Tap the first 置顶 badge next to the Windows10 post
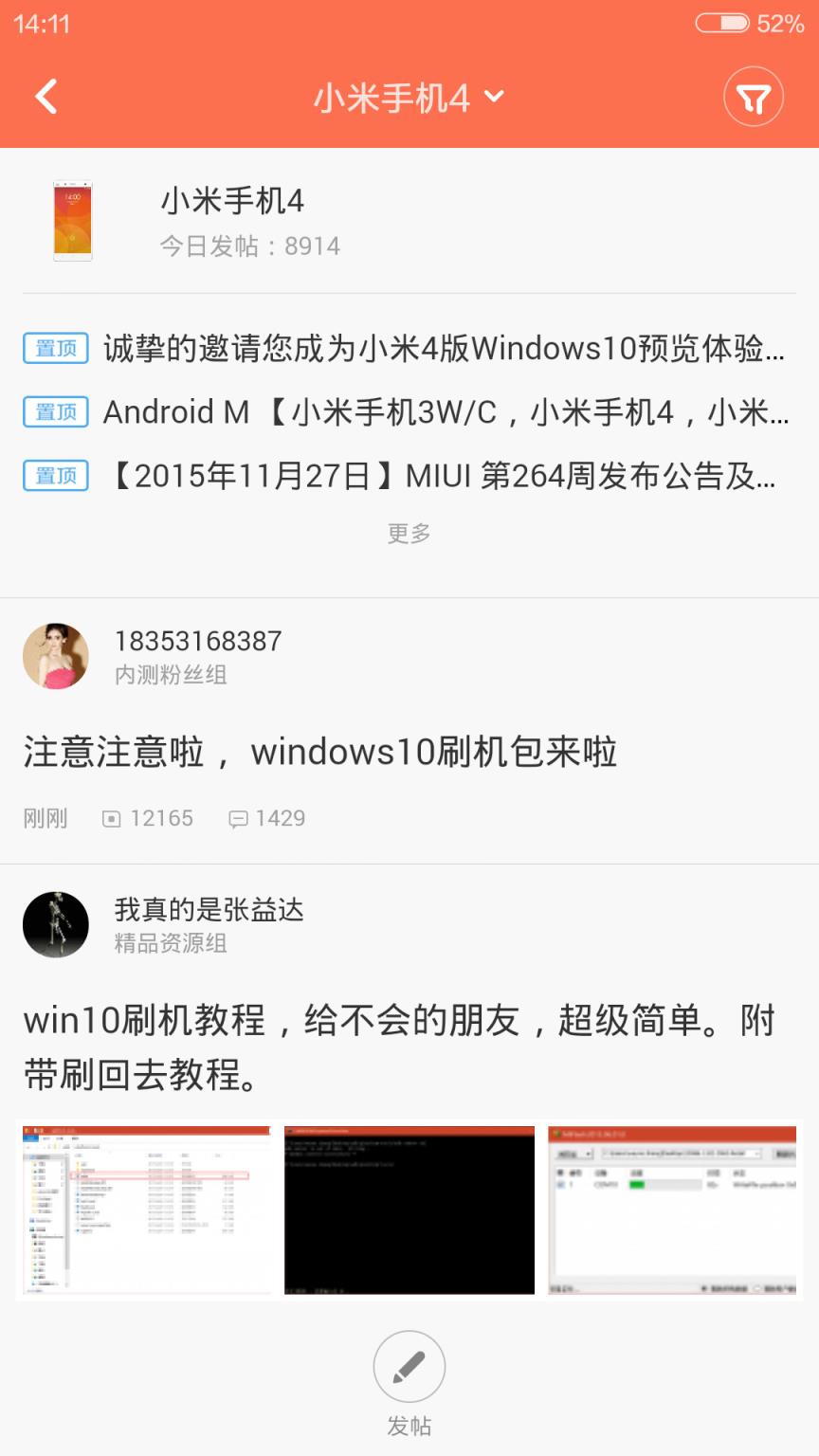This screenshot has width=819, height=1456. (x=54, y=348)
